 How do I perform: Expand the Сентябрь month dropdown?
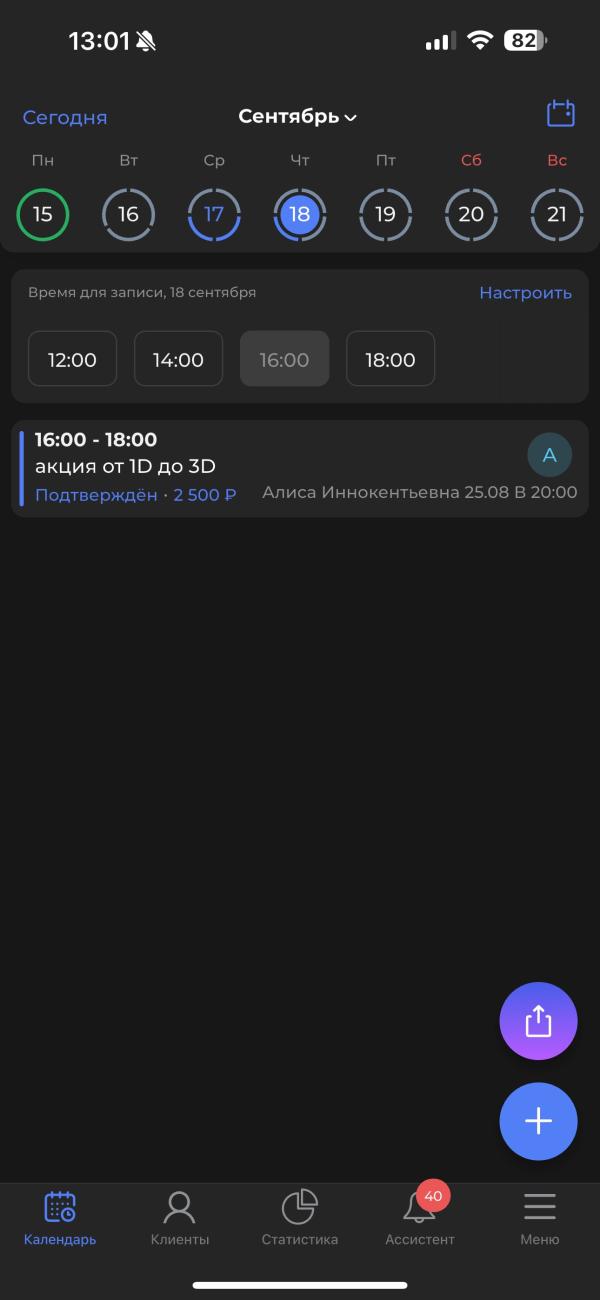pos(298,117)
